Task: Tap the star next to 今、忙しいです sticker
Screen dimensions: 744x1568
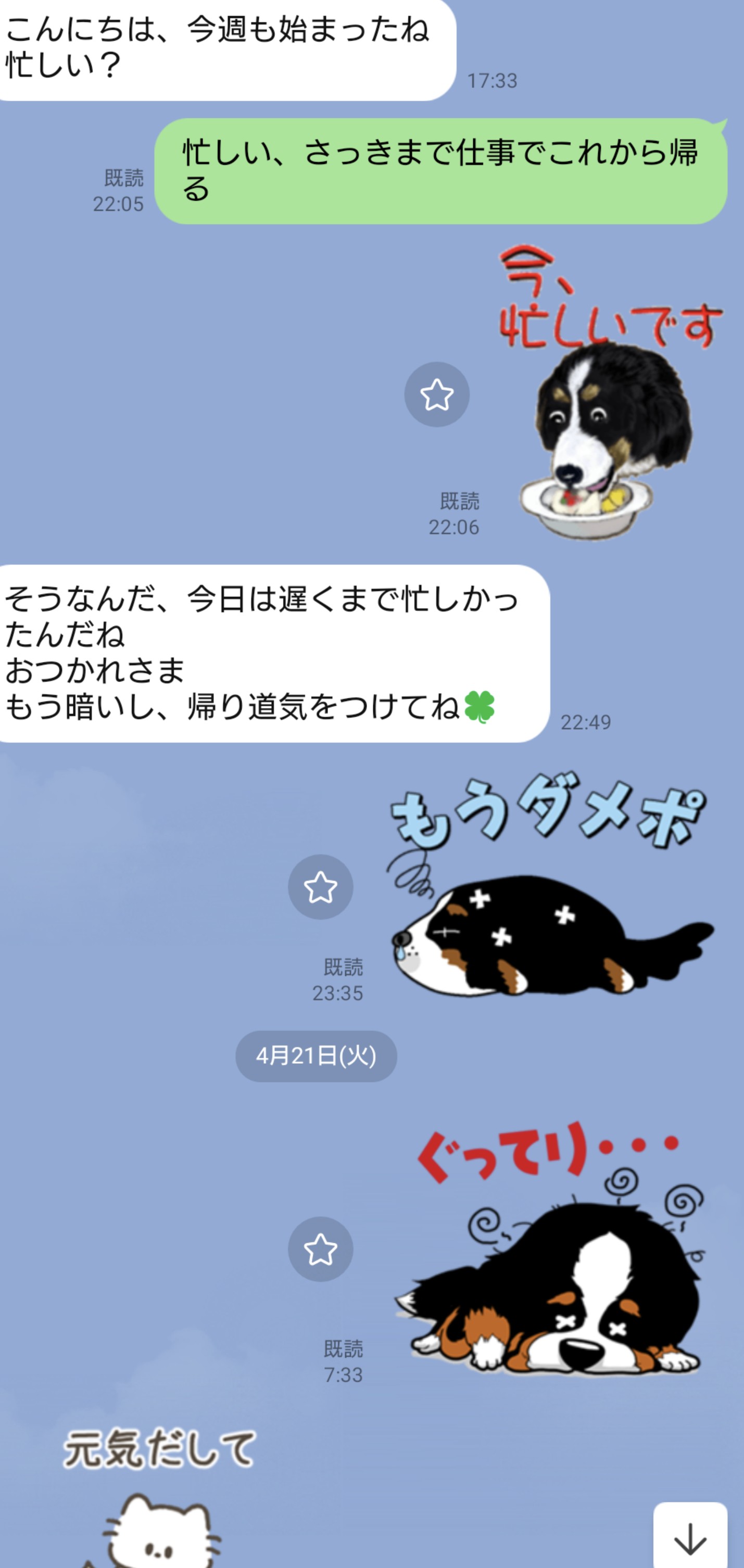Action: pyautogui.click(x=436, y=394)
